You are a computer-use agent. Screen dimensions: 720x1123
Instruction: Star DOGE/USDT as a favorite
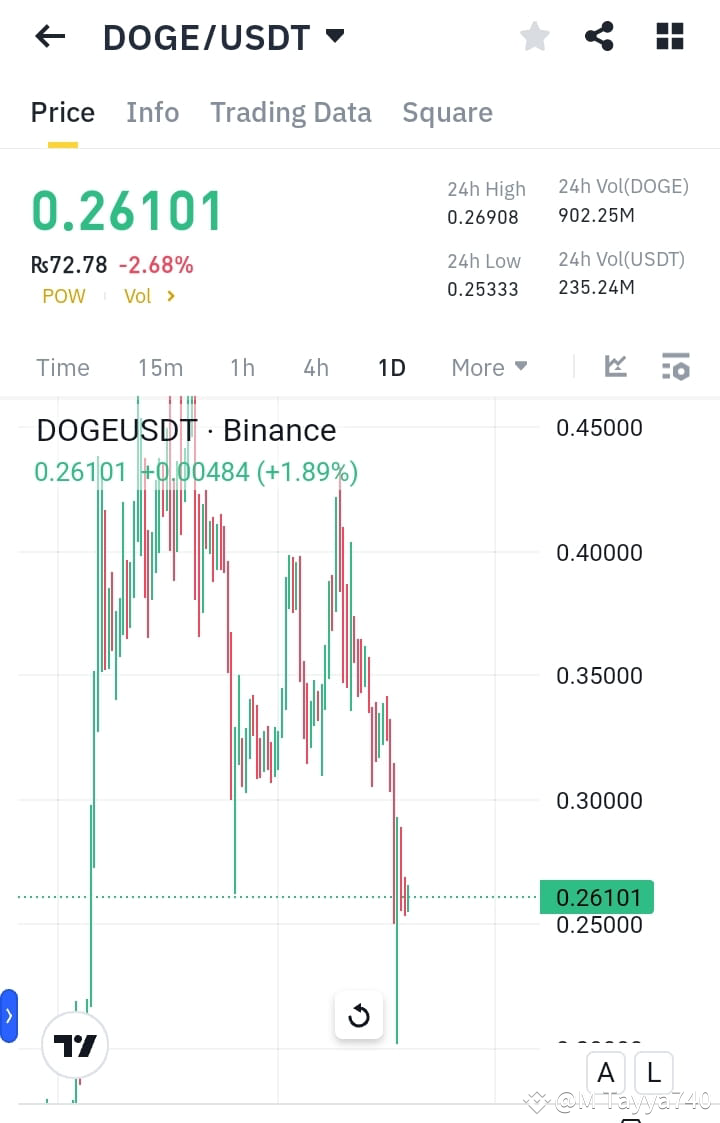tap(534, 36)
